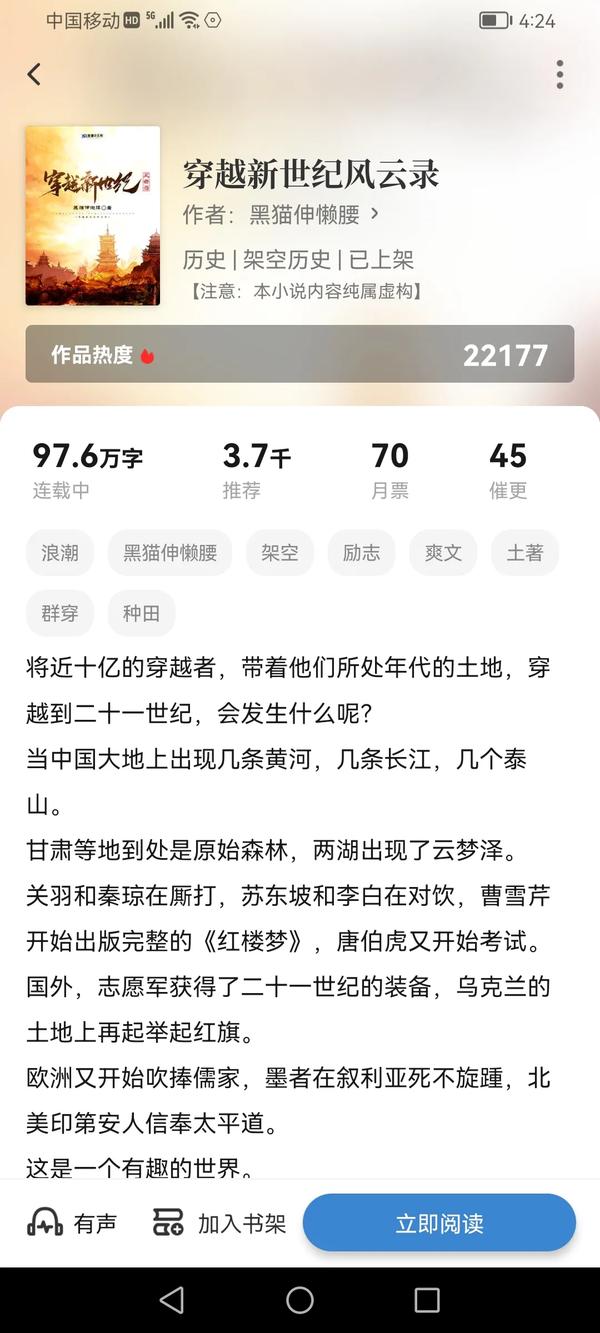
Task: Select the 架空 tag chip
Action: point(280,553)
